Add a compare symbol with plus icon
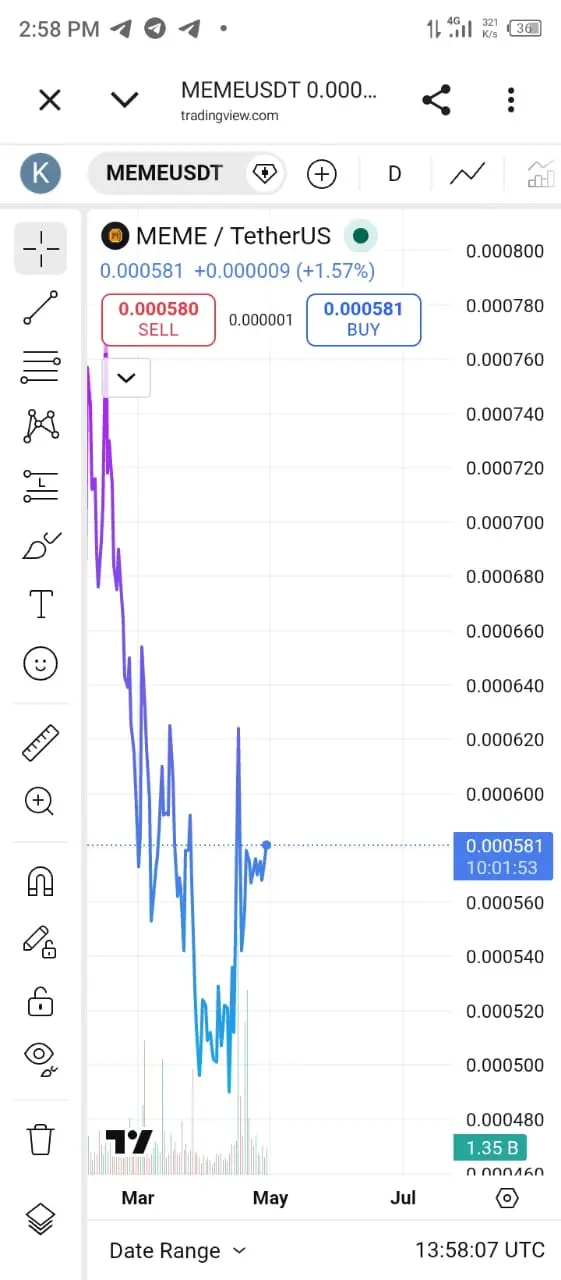The height and width of the screenshot is (1280, 561). (321, 174)
